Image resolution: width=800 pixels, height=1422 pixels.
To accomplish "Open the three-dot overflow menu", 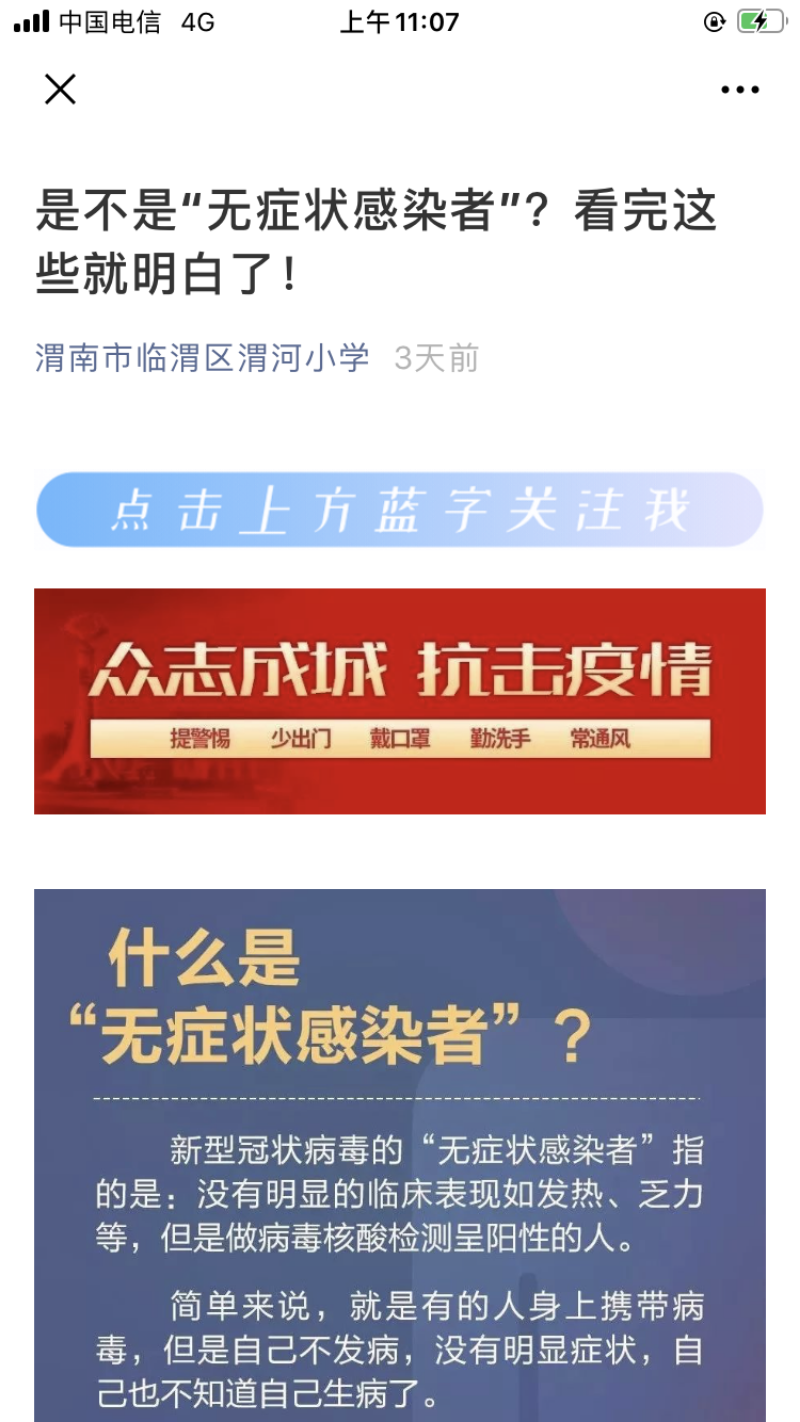I will click(x=740, y=90).
